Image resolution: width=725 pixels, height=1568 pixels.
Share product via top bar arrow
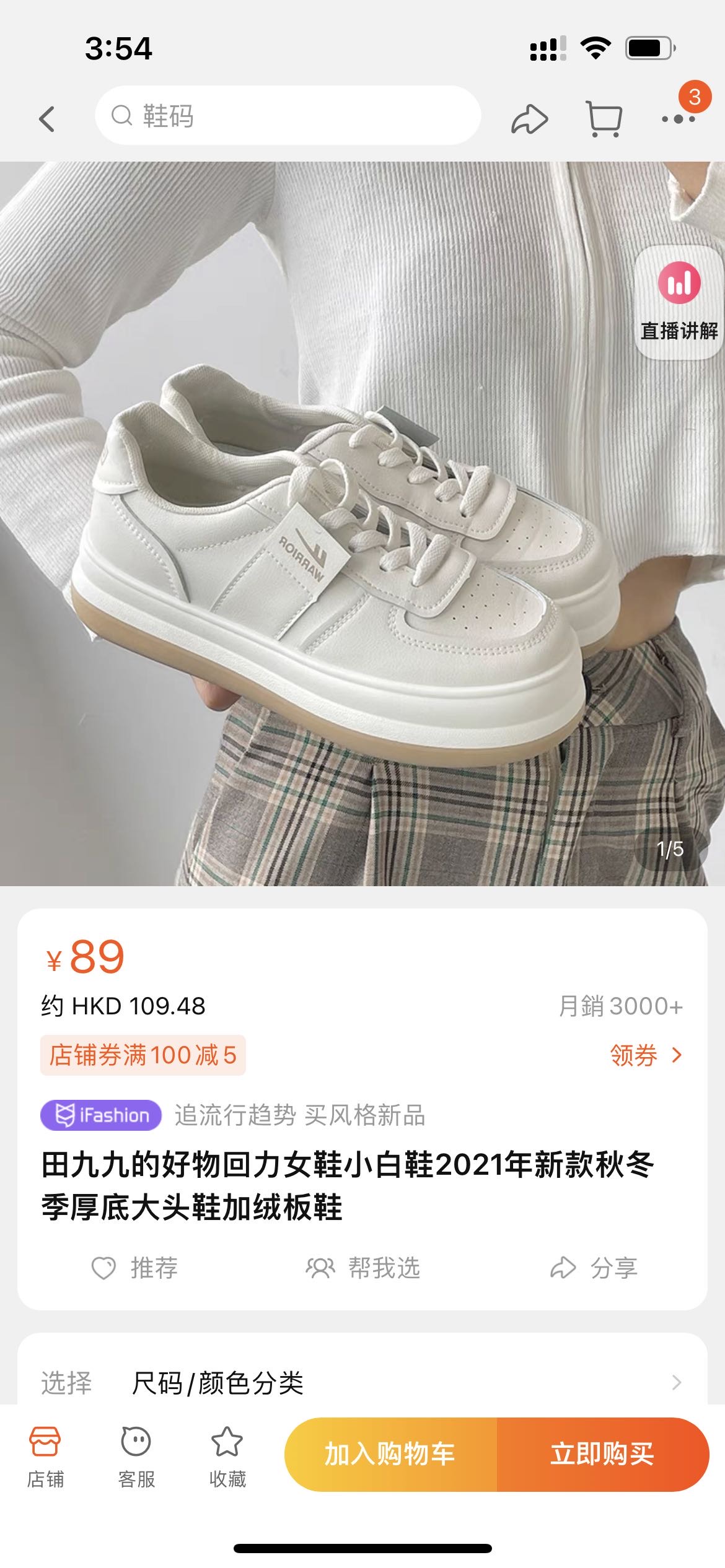point(529,118)
